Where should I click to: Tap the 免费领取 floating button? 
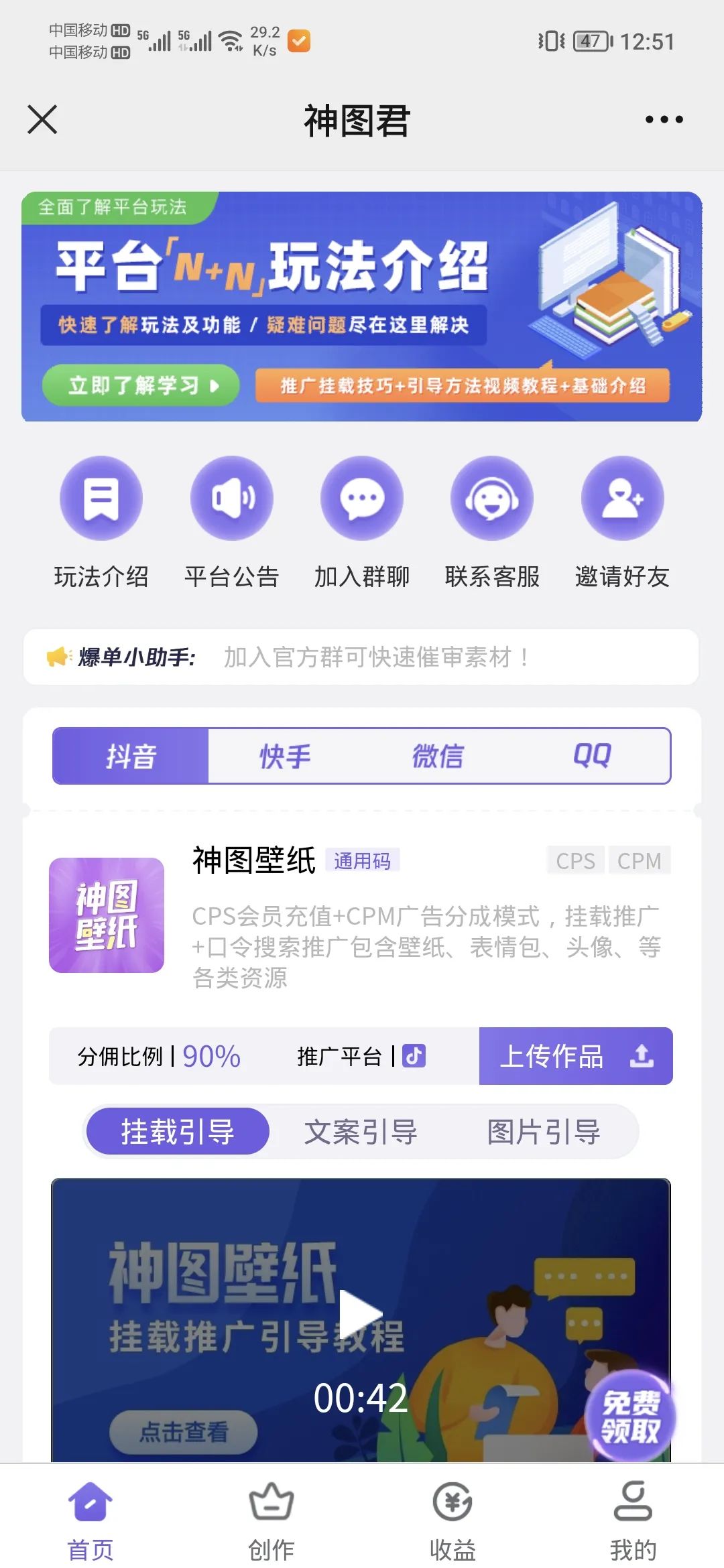630,1415
